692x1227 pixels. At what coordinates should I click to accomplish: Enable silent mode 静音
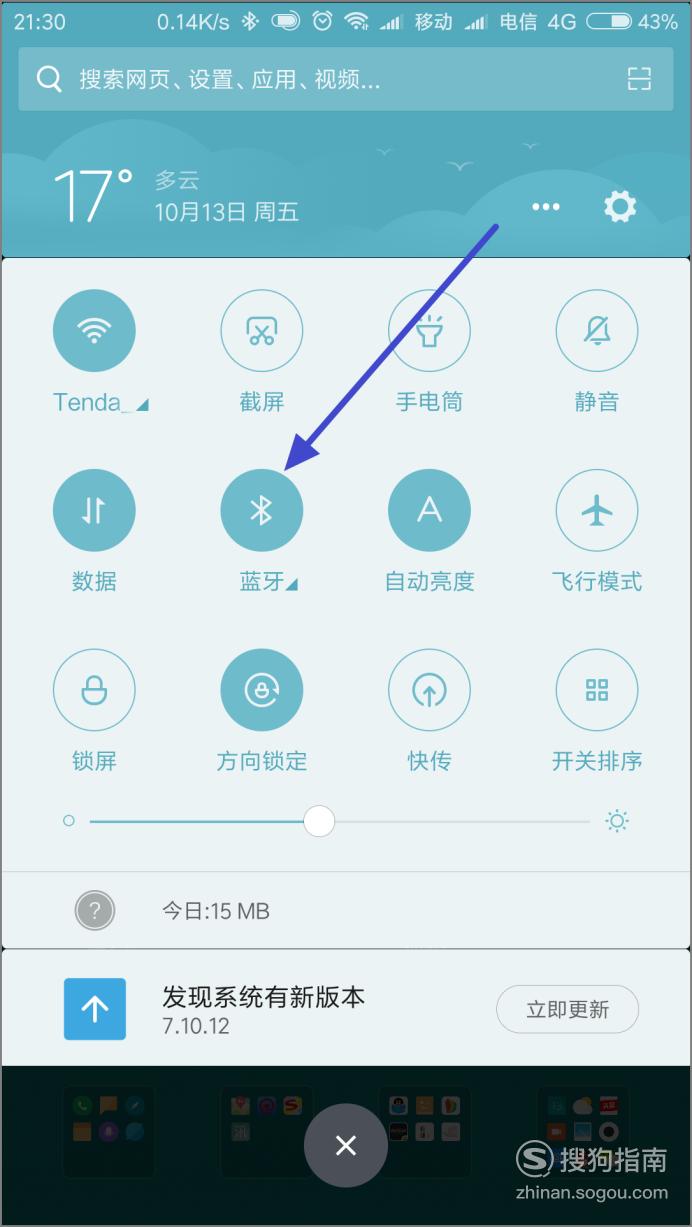point(597,331)
